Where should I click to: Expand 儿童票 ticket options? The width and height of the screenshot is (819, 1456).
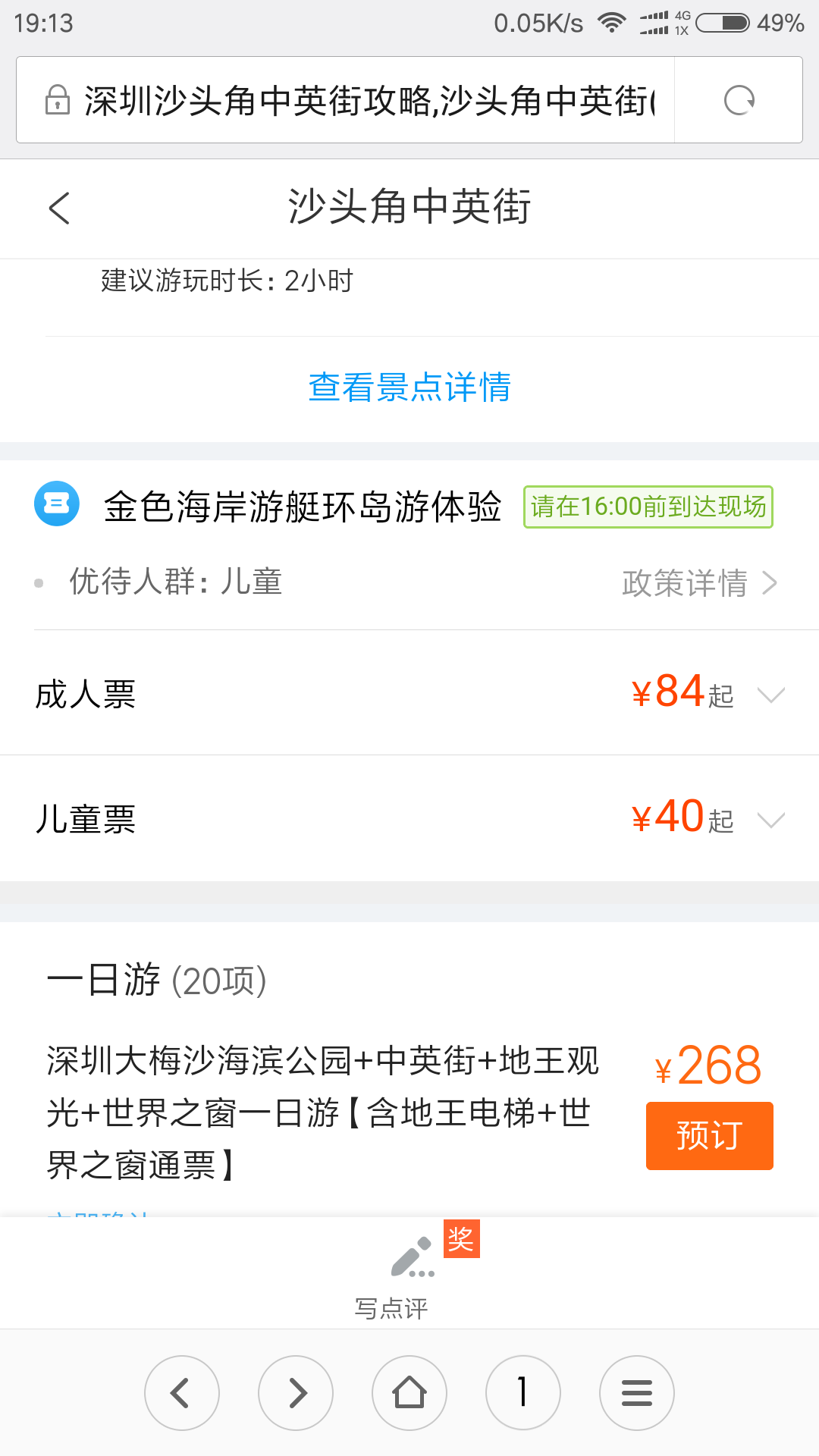[770, 819]
